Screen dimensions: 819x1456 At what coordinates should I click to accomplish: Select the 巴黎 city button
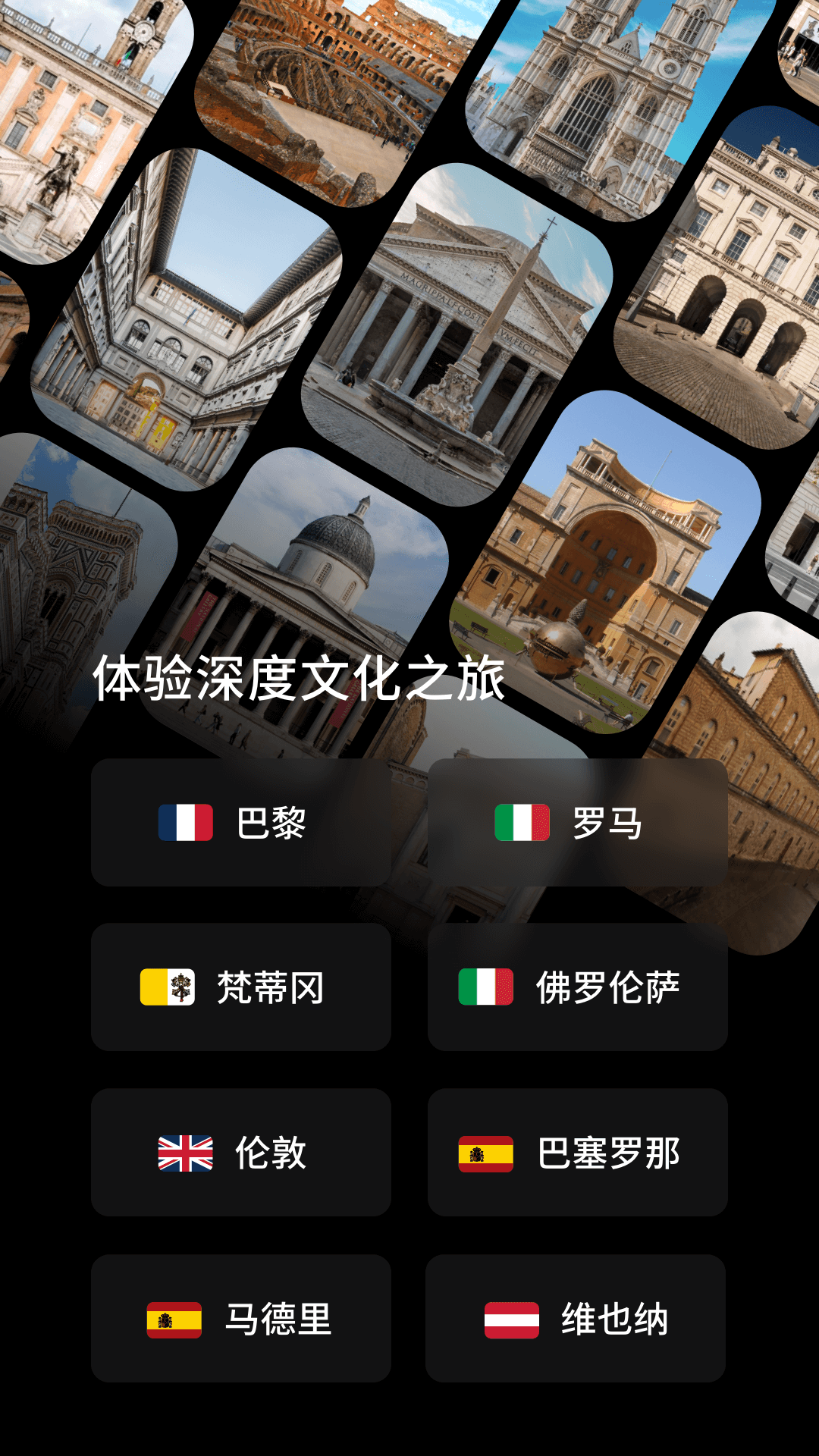click(241, 823)
